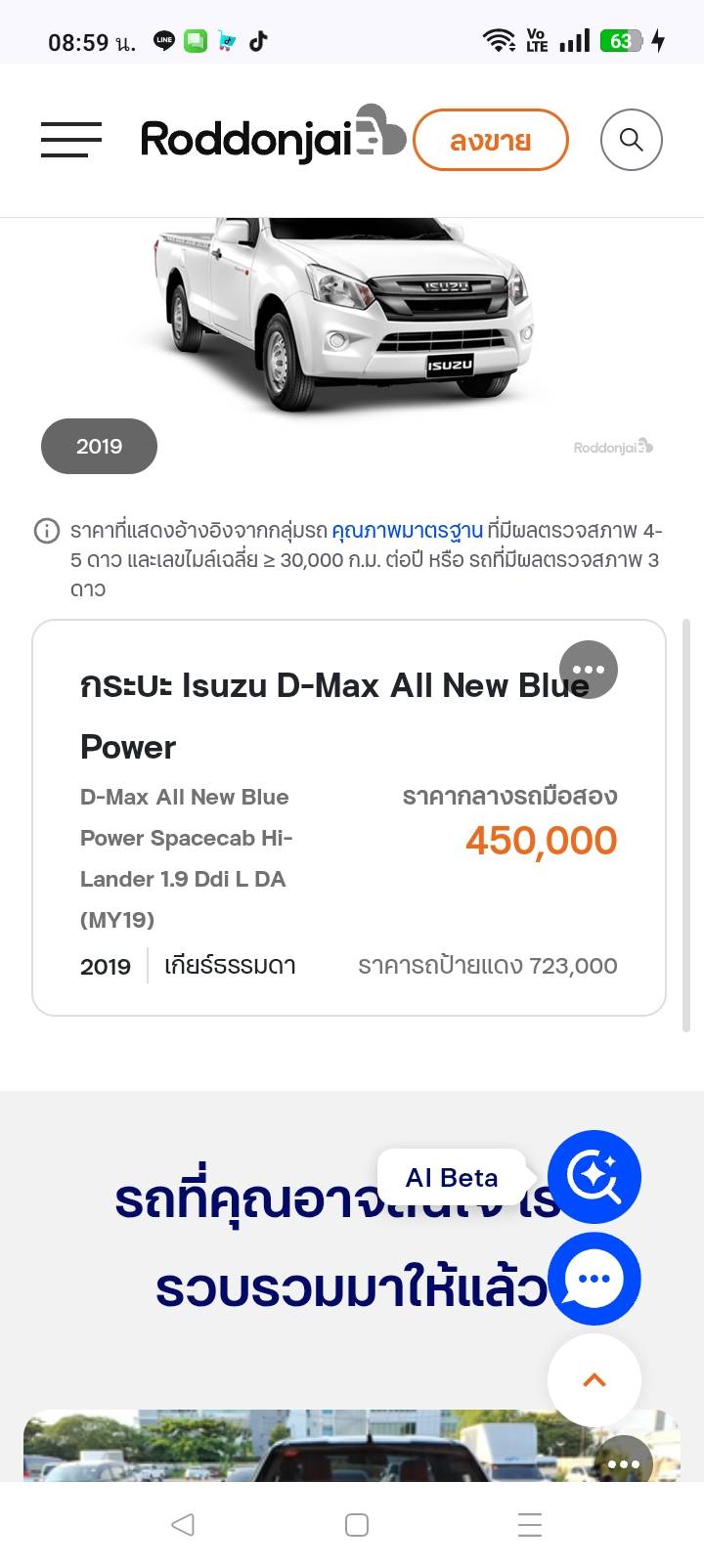Open the hamburger navigation menu
Viewport: 704px width, 1568px height.
[x=71, y=140]
